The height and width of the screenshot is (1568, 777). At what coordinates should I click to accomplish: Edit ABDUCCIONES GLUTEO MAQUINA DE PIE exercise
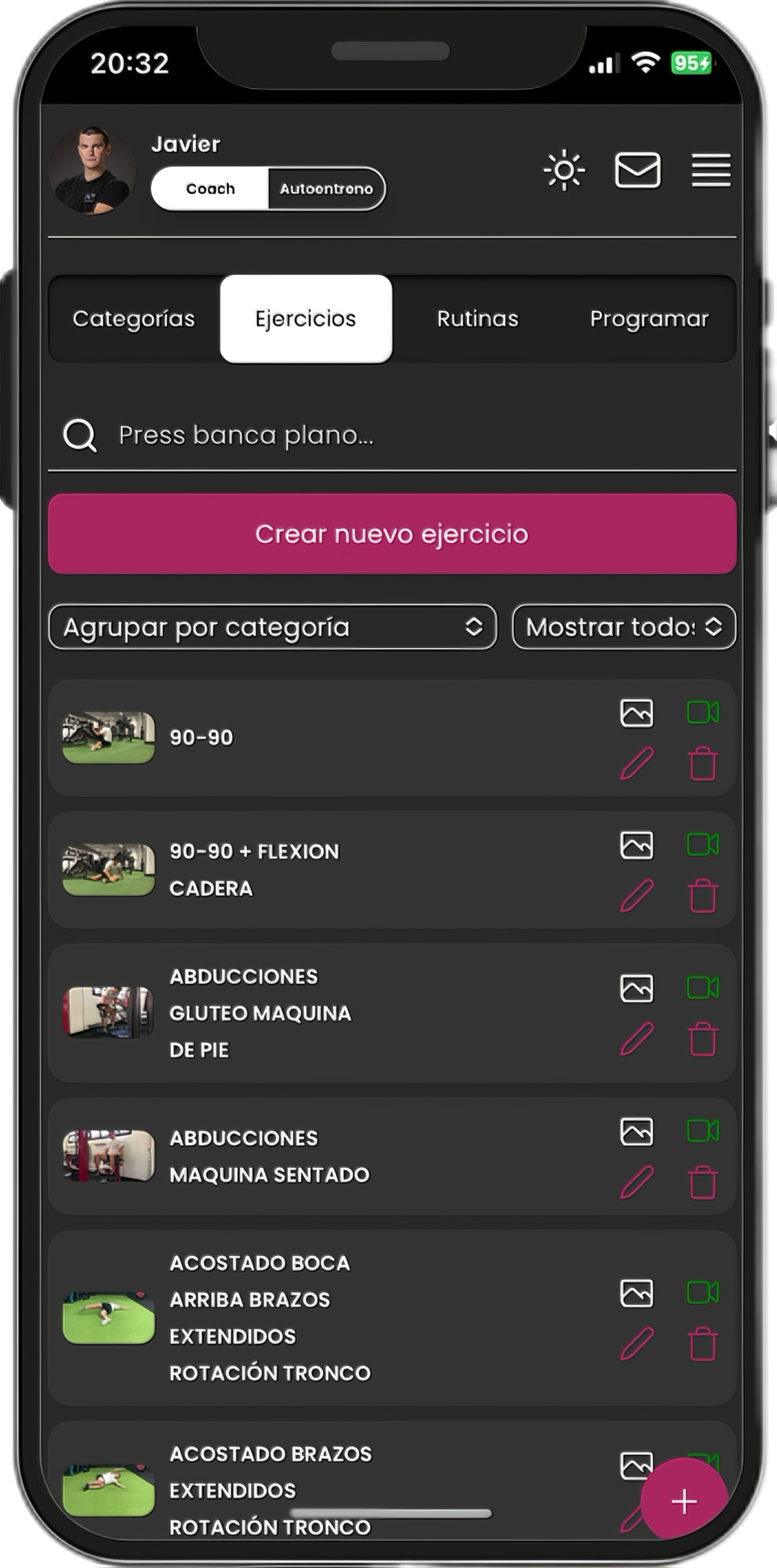point(637,1039)
